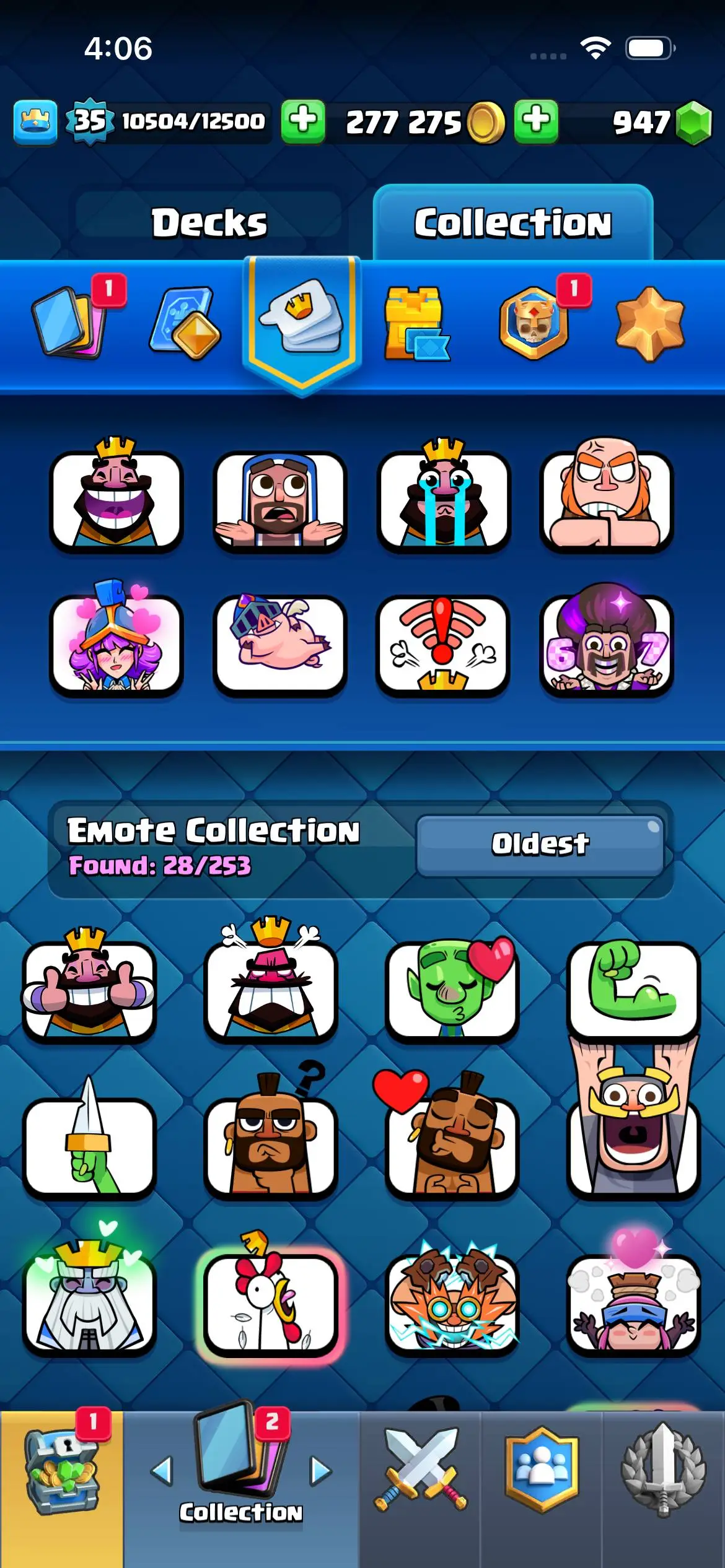Select the crying king emote in deck
Image resolution: width=725 pixels, height=1568 pixels.
click(x=443, y=495)
